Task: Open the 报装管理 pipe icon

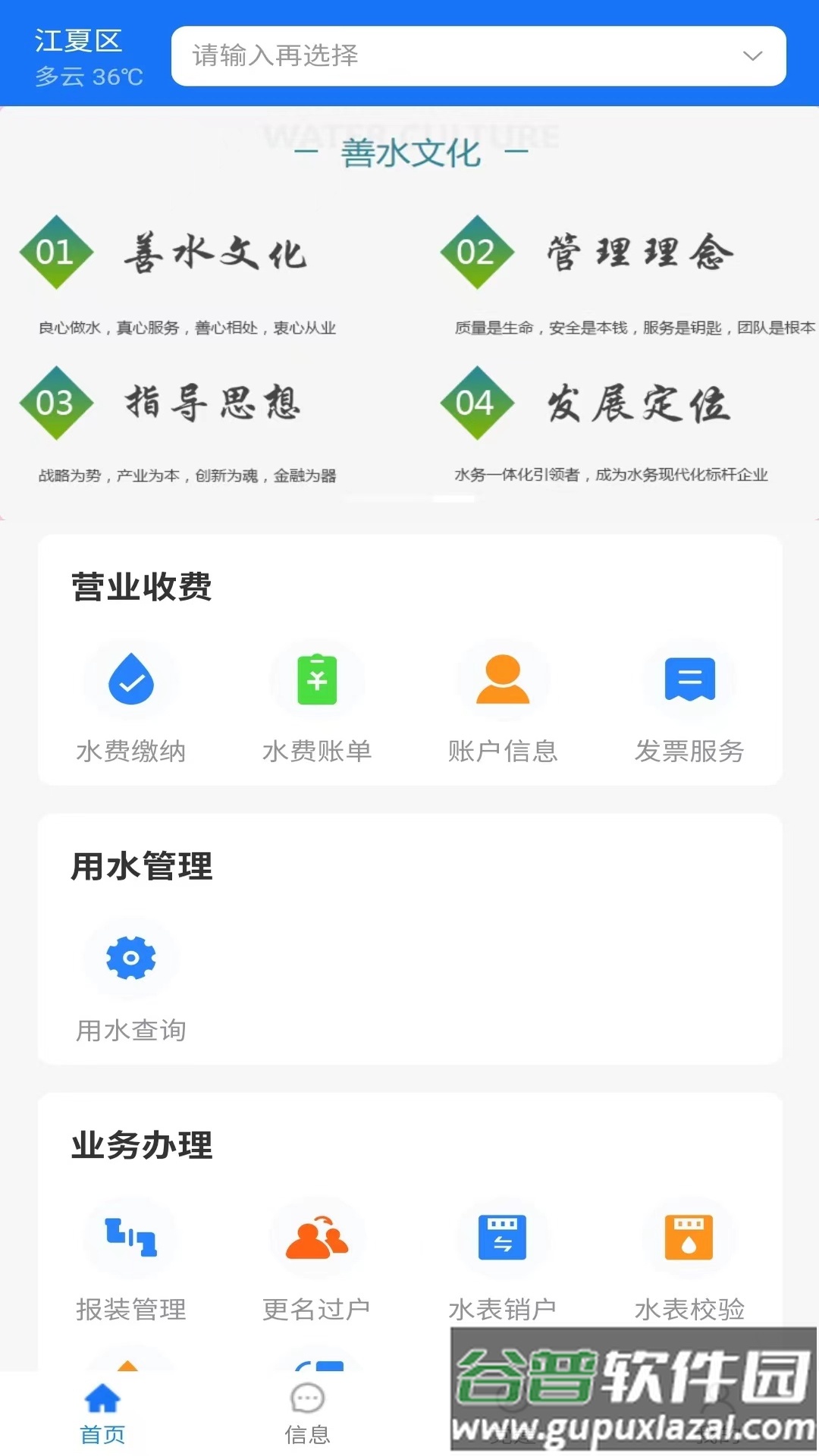Action: click(130, 1238)
